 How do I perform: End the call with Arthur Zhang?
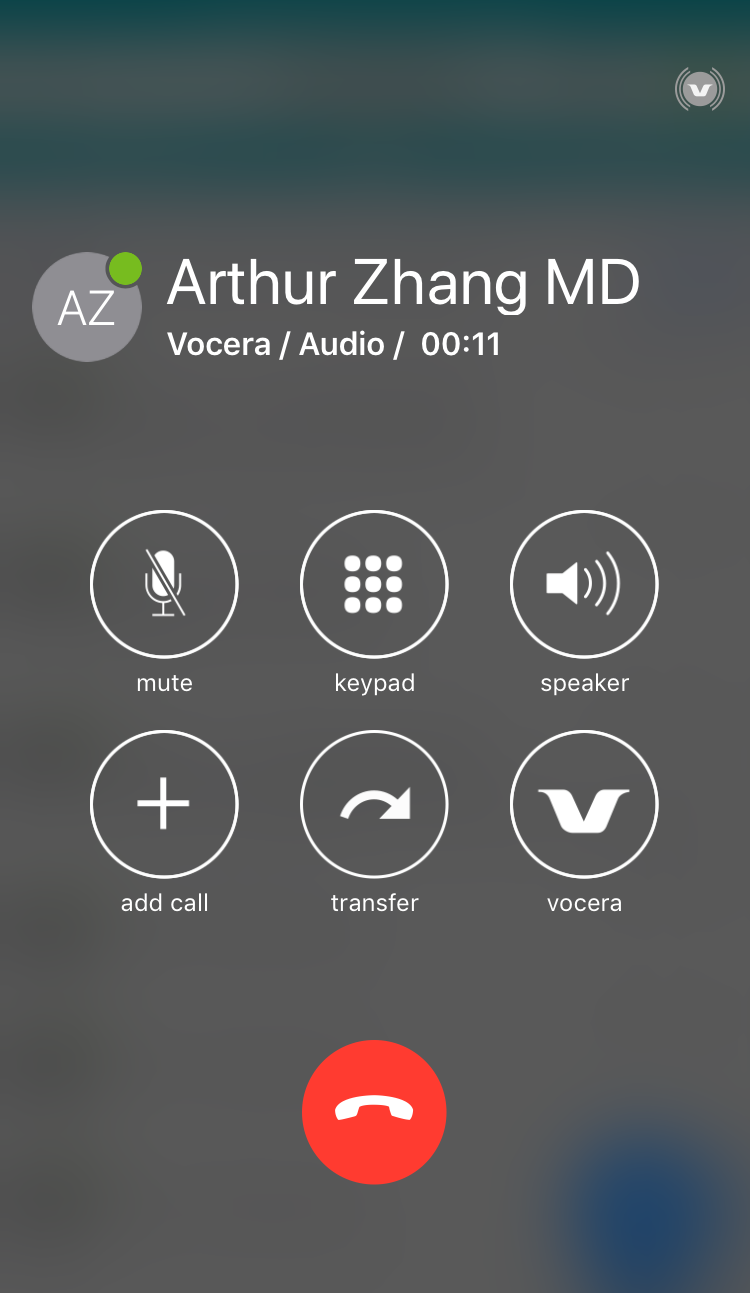(374, 1112)
